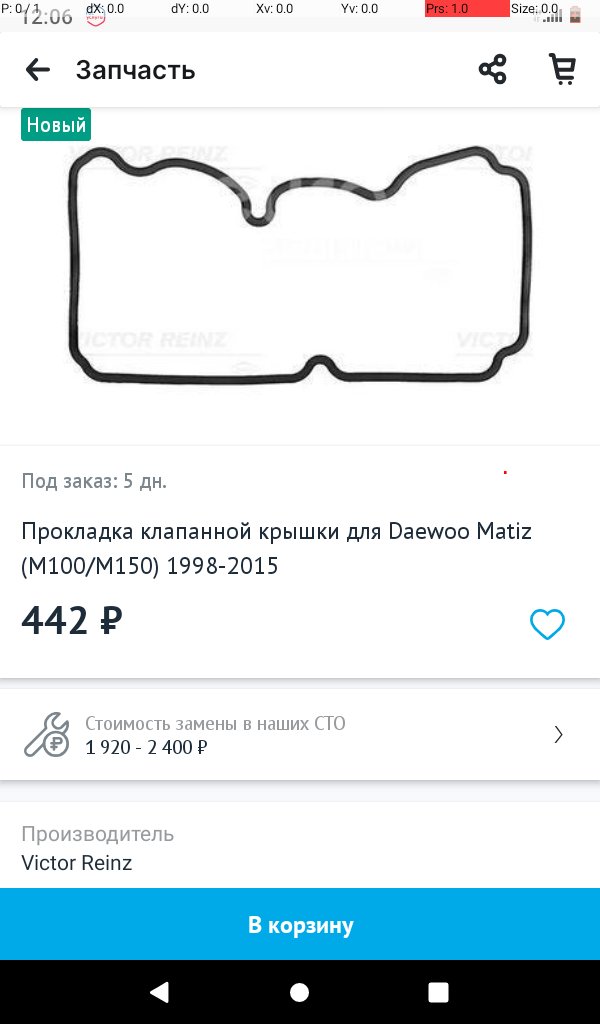Screen dimensions: 600x1024
Task: Open the shopping cart icon
Action: point(563,70)
